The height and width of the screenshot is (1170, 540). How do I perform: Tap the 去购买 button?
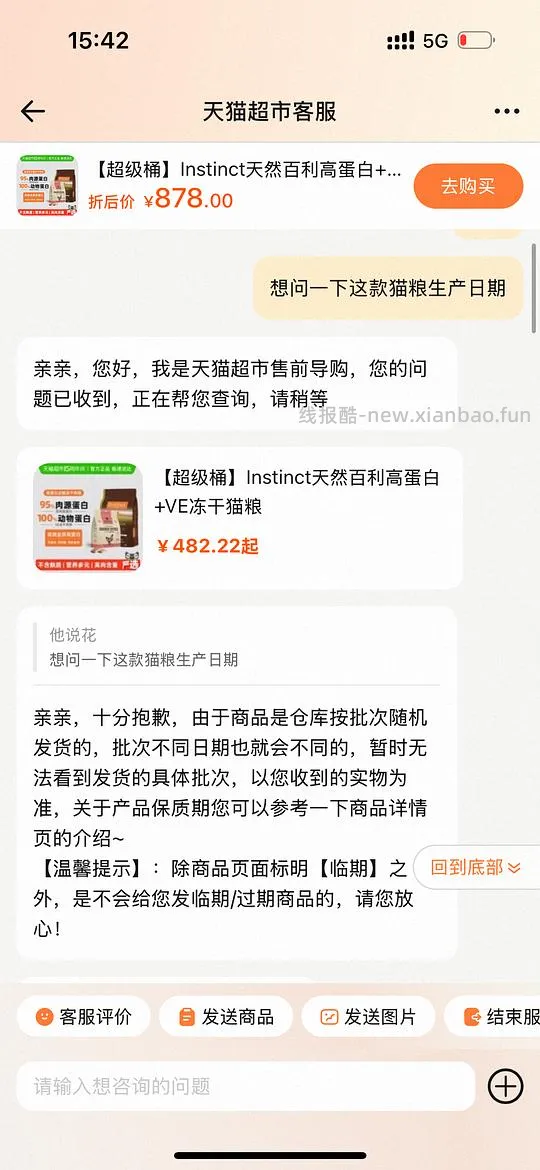pyautogui.click(x=468, y=186)
